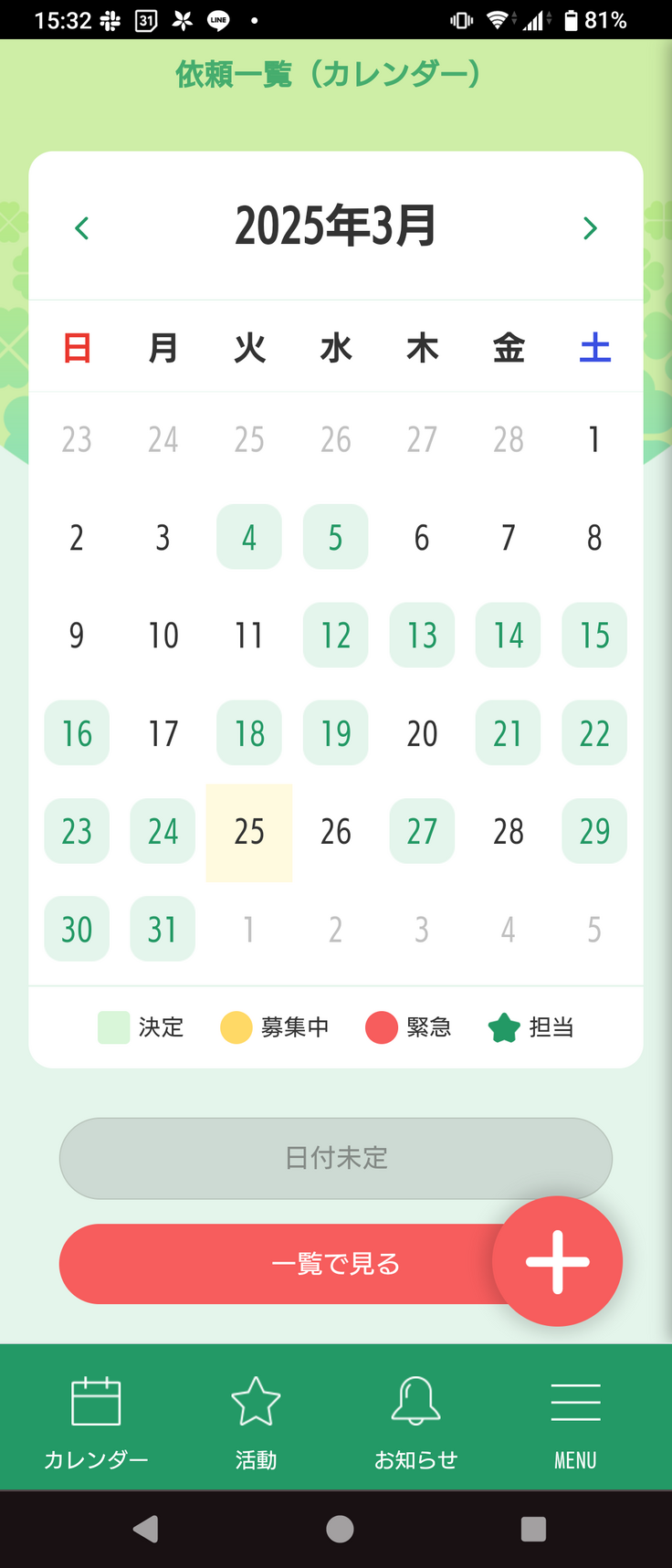Pick March 27 on the calendar
This screenshot has width=672, height=1568.
422,831
